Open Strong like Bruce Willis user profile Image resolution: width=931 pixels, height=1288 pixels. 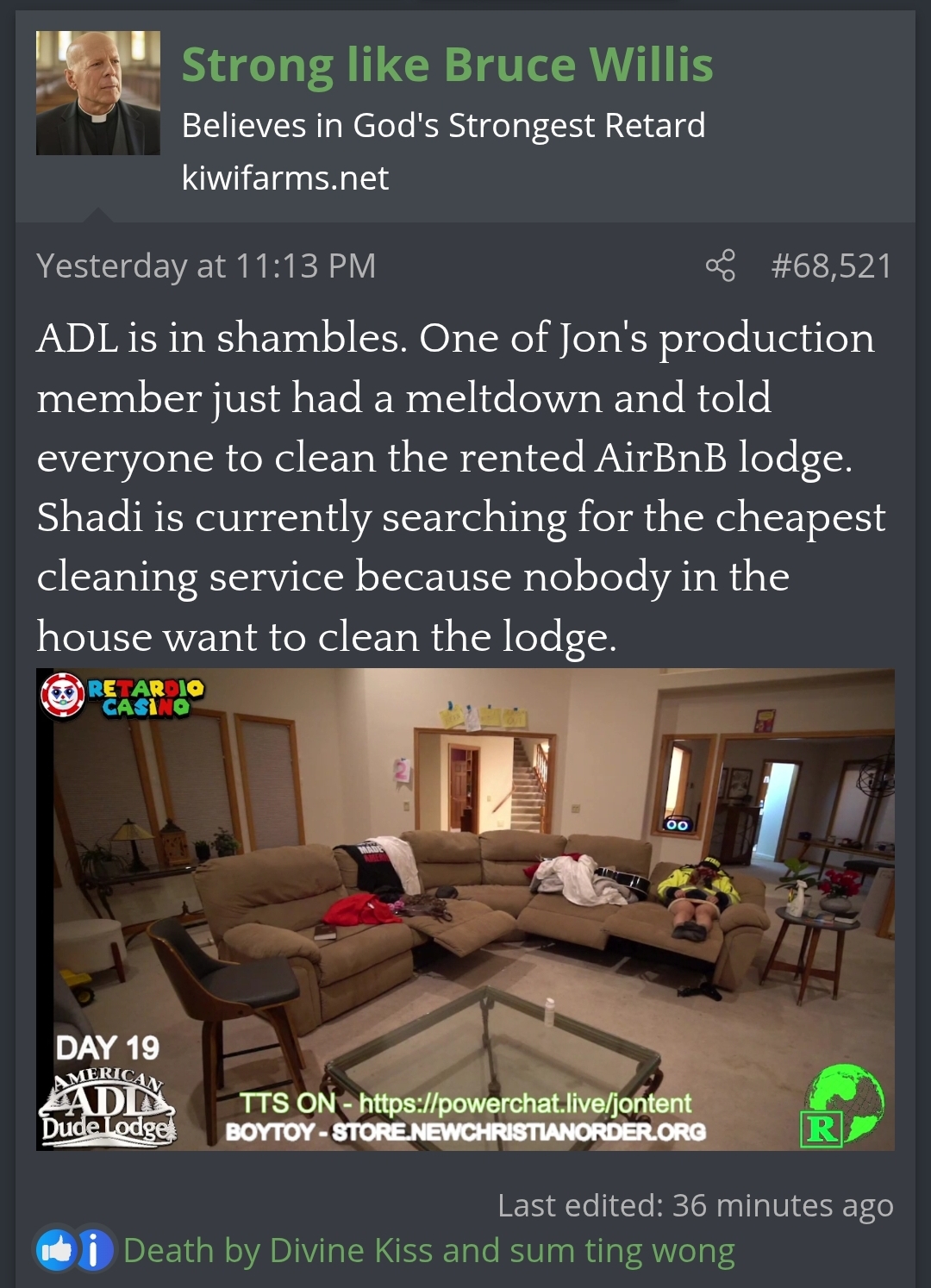(447, 65)
